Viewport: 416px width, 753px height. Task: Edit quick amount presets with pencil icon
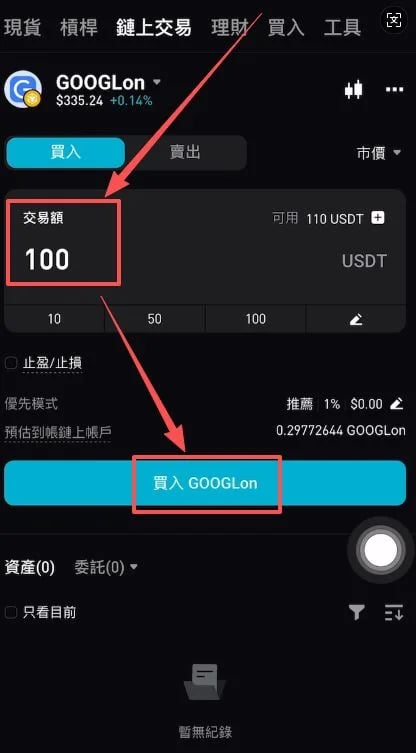click(x=356, y=319)
